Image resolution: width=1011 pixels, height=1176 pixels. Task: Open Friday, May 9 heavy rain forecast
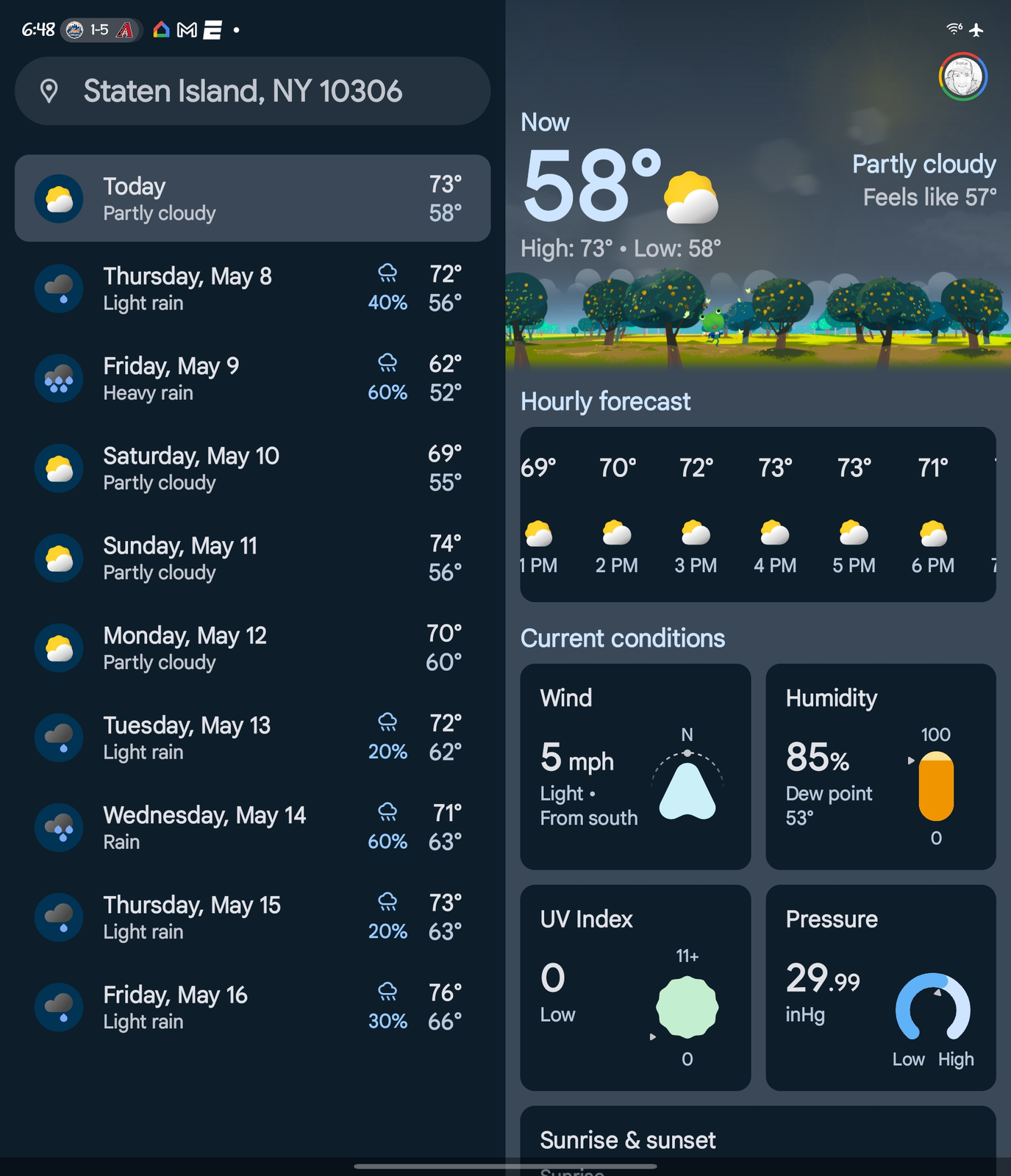tap(252, 379)
